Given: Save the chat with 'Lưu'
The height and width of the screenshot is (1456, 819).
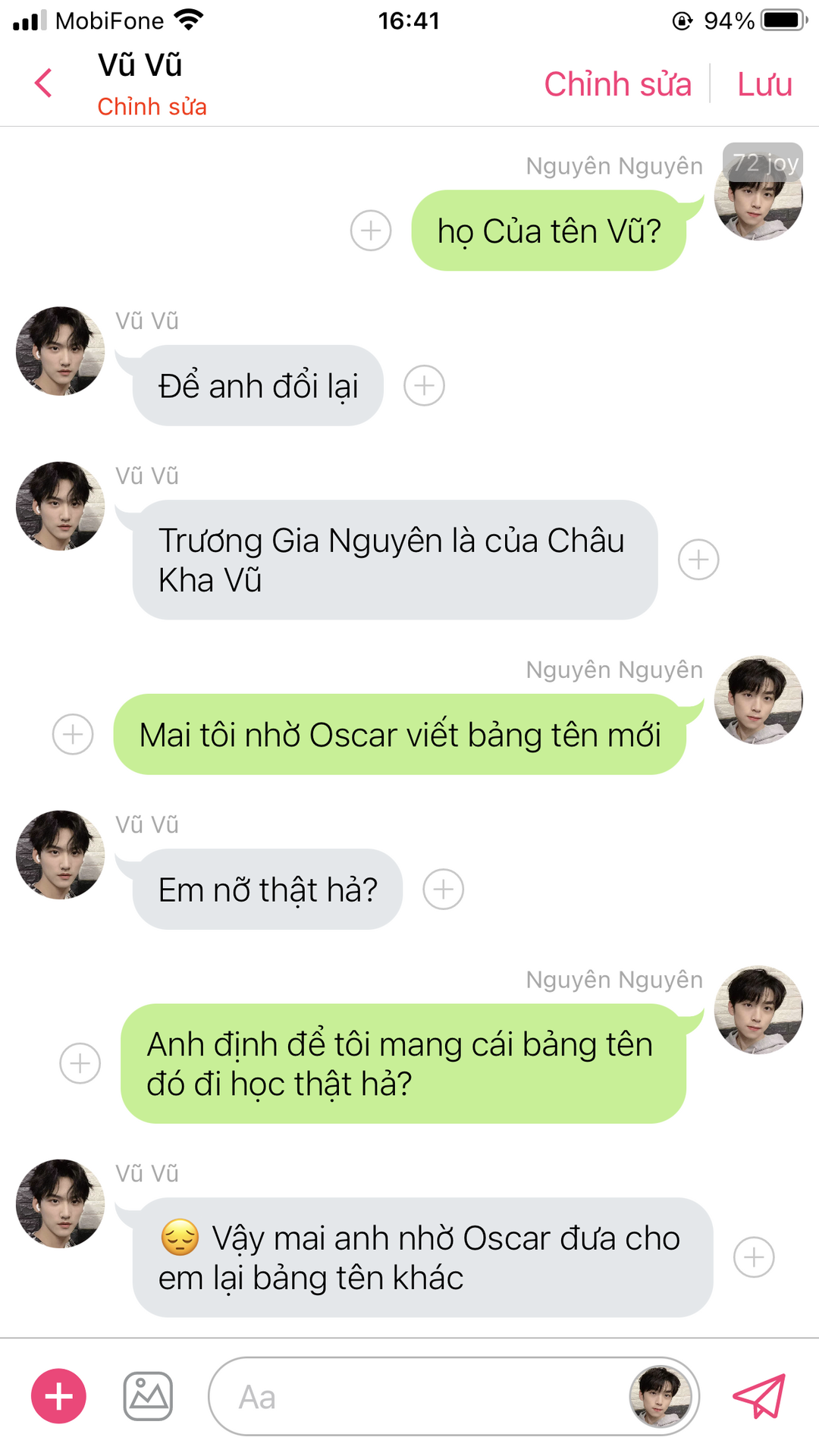Looking at the screenshot, I should [x=764, y=84].
